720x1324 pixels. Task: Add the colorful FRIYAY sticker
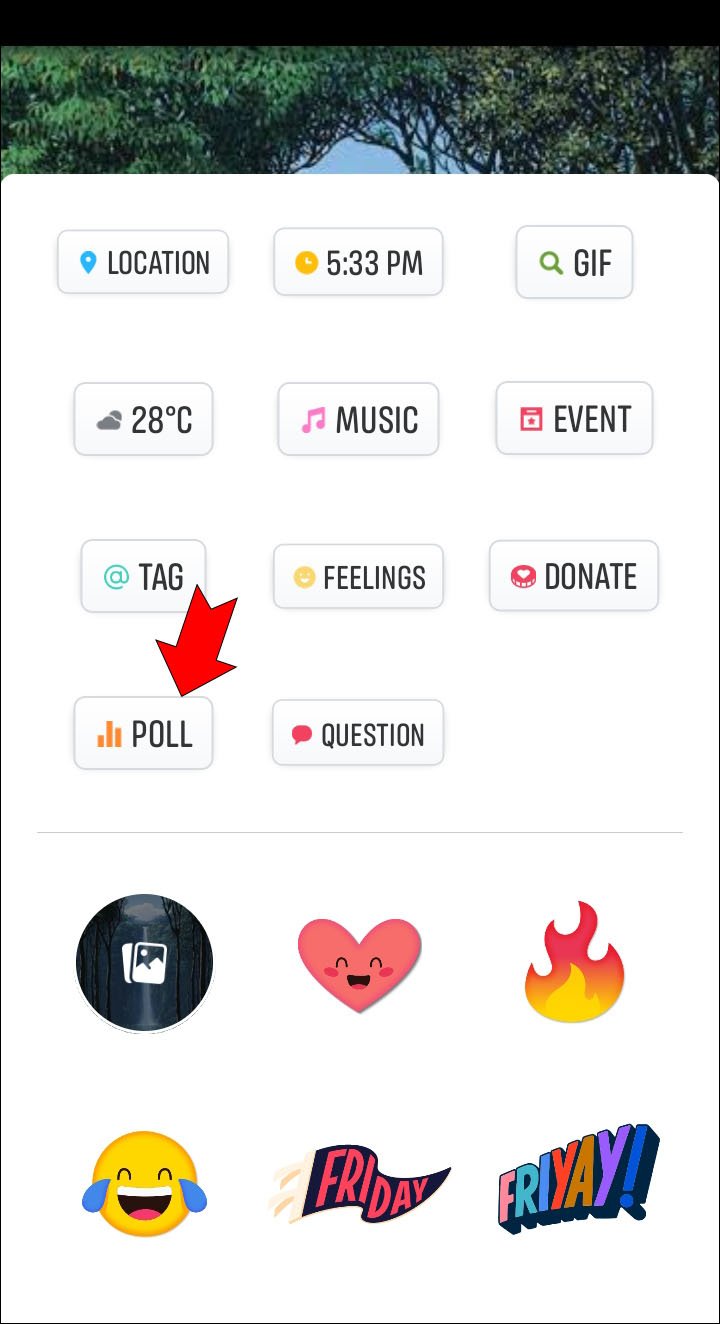click(576, 1180)
